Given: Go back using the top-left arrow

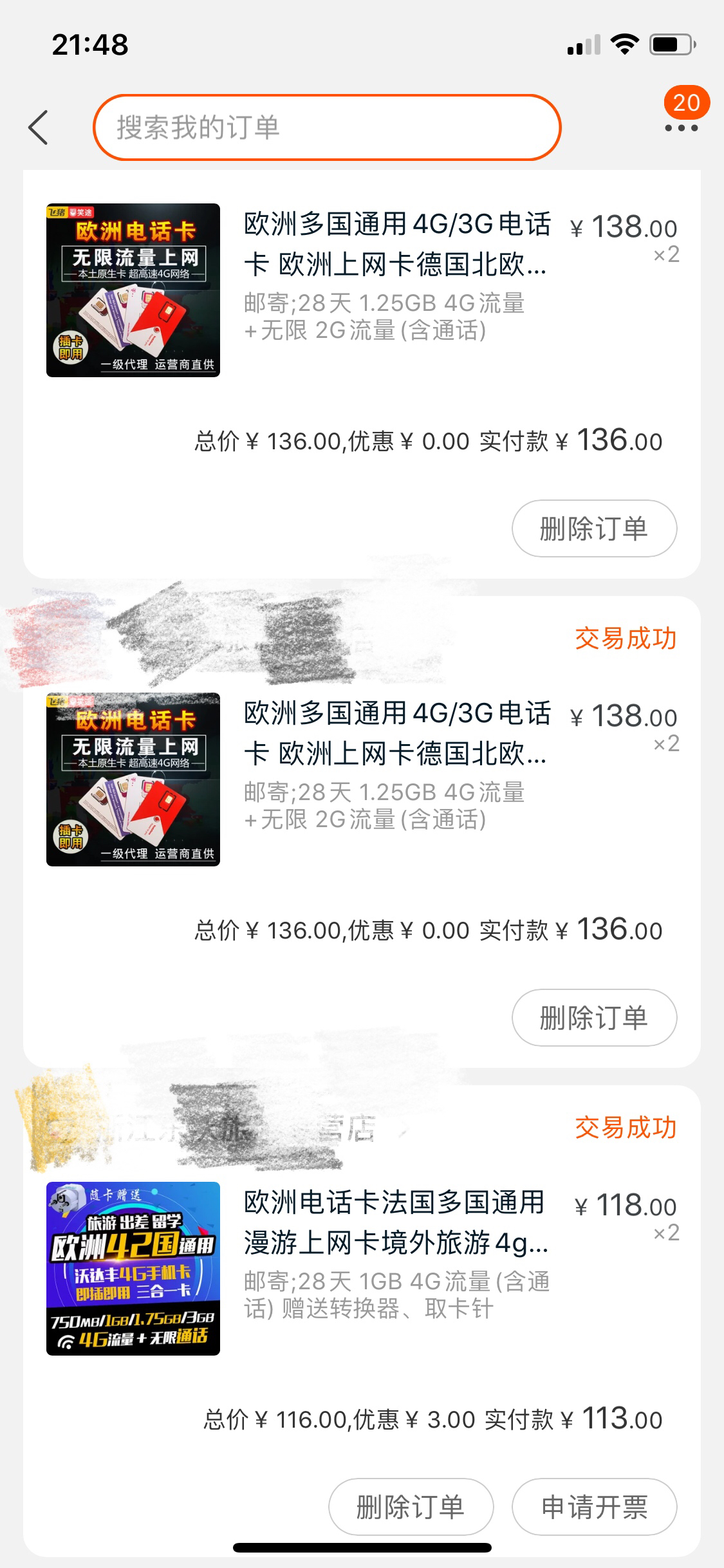Looking at the screenshot, I should (39, 127).
